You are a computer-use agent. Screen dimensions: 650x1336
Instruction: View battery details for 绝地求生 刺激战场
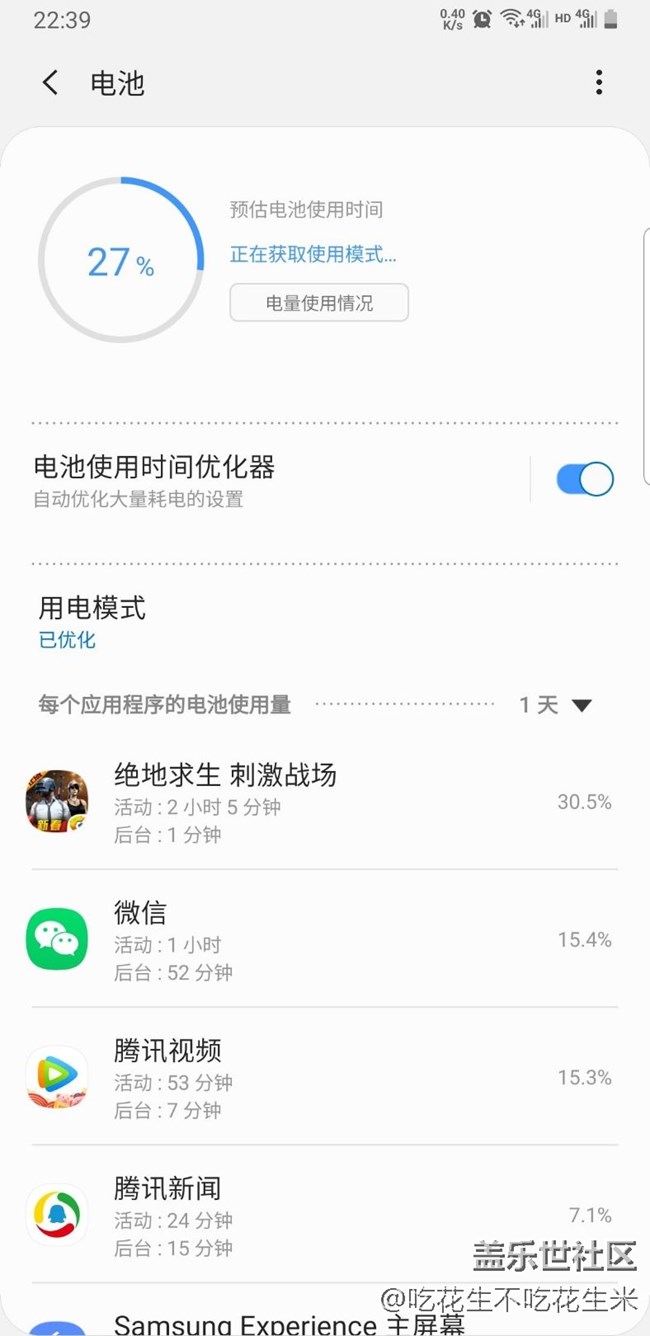tap(320, 802)
